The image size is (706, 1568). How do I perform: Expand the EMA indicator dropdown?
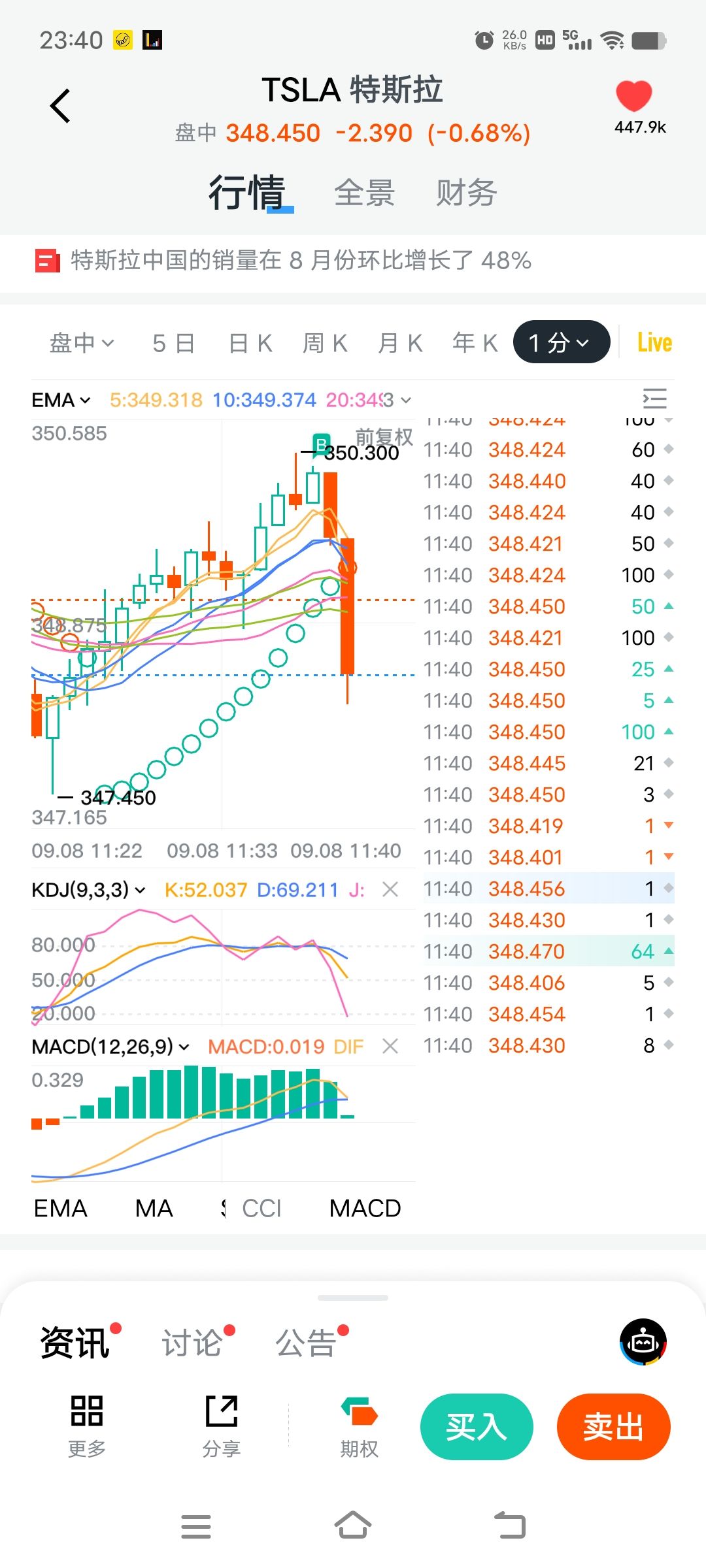pos(61,400)
